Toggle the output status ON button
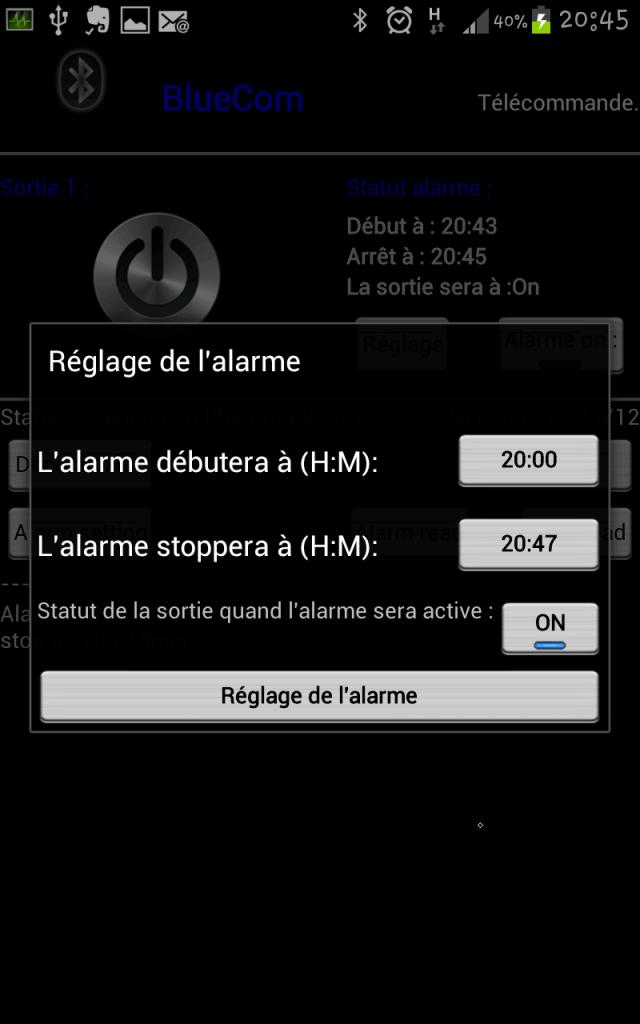640x1024 pixels. coord(549,628)
